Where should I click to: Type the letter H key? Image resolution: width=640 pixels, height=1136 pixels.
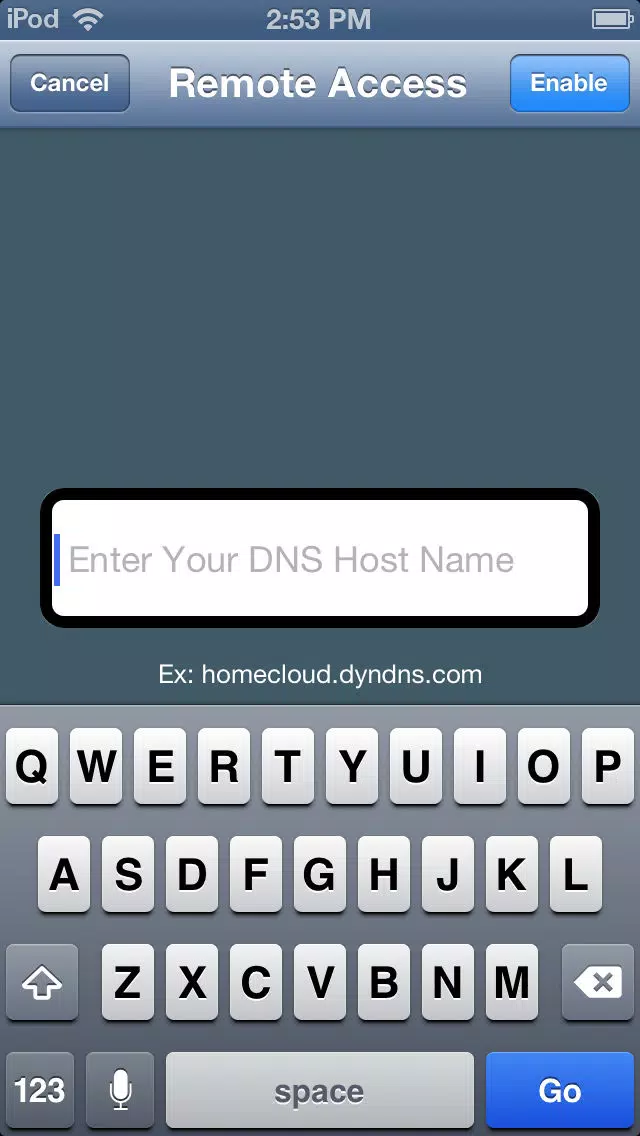tap(383, 876)
